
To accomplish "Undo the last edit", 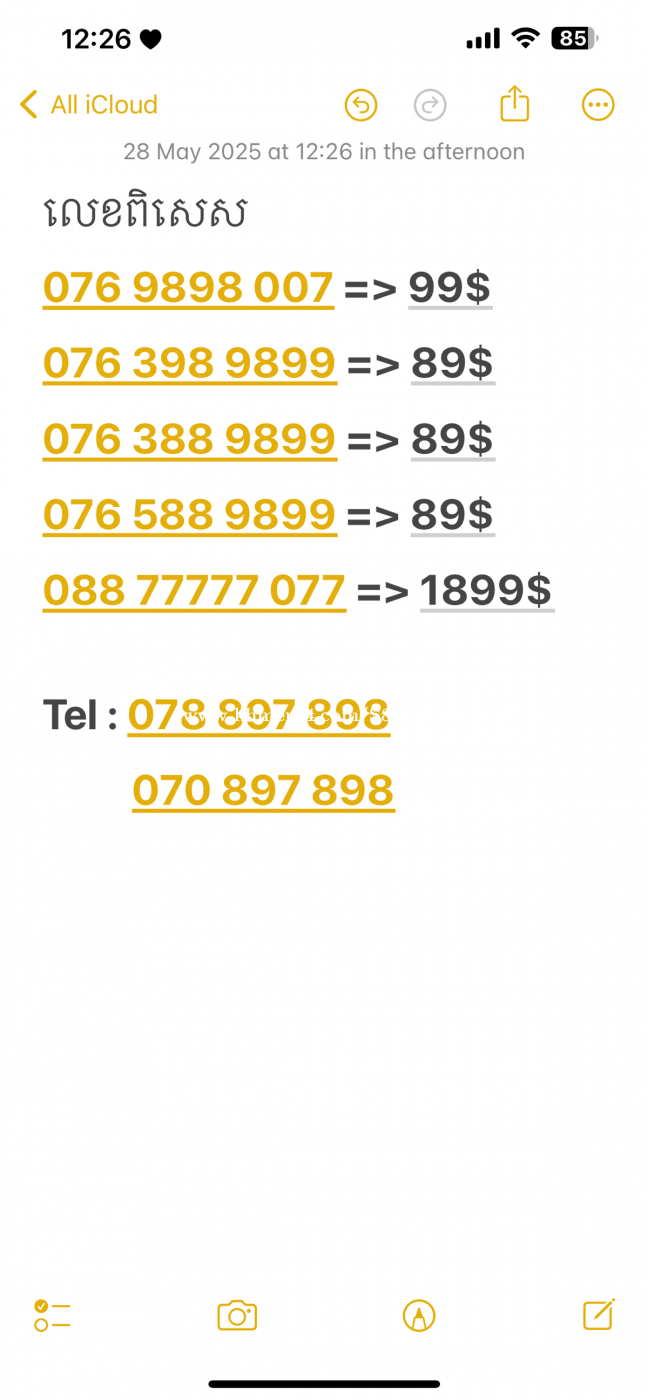I will coord(361,105).
